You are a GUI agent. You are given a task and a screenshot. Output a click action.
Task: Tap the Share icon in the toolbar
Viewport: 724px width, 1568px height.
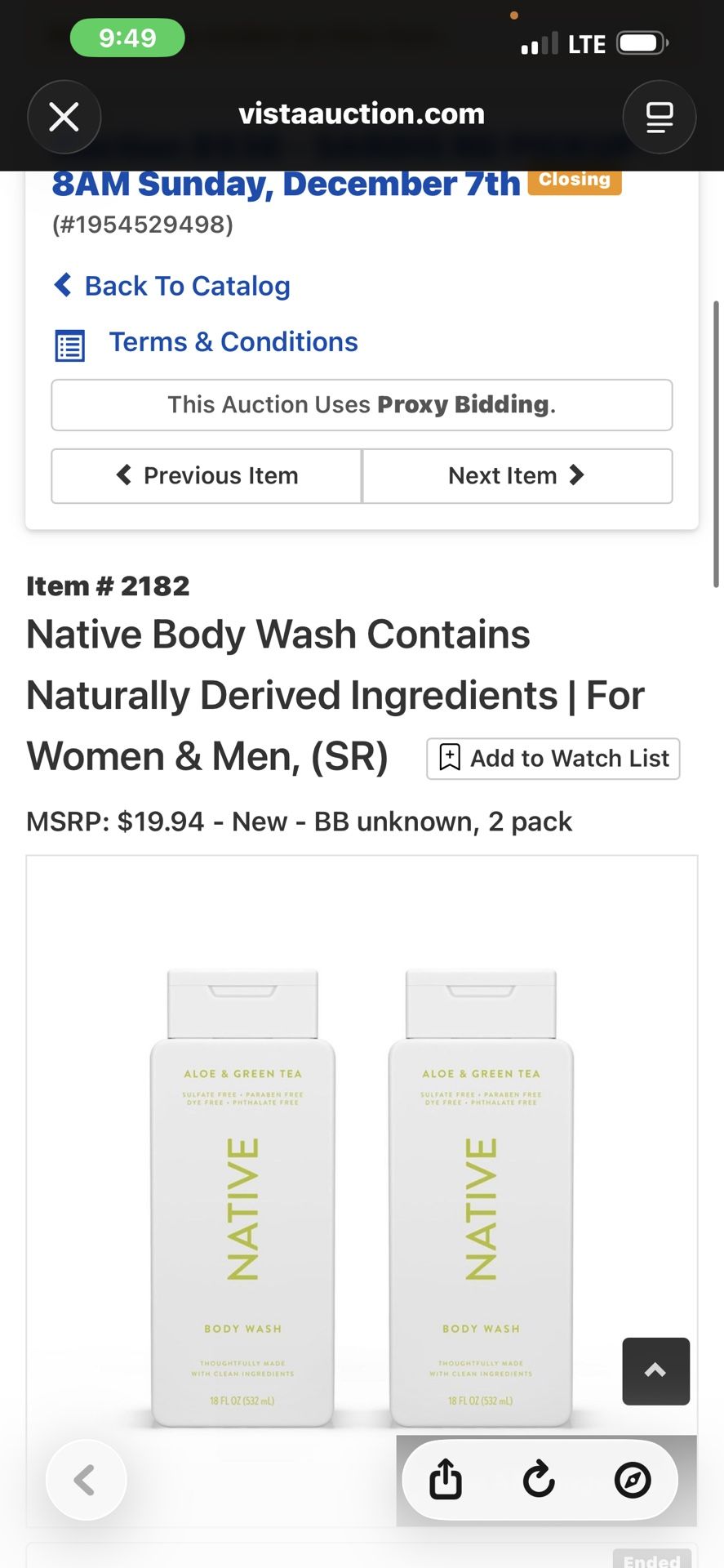click(x=444, y=1480)
